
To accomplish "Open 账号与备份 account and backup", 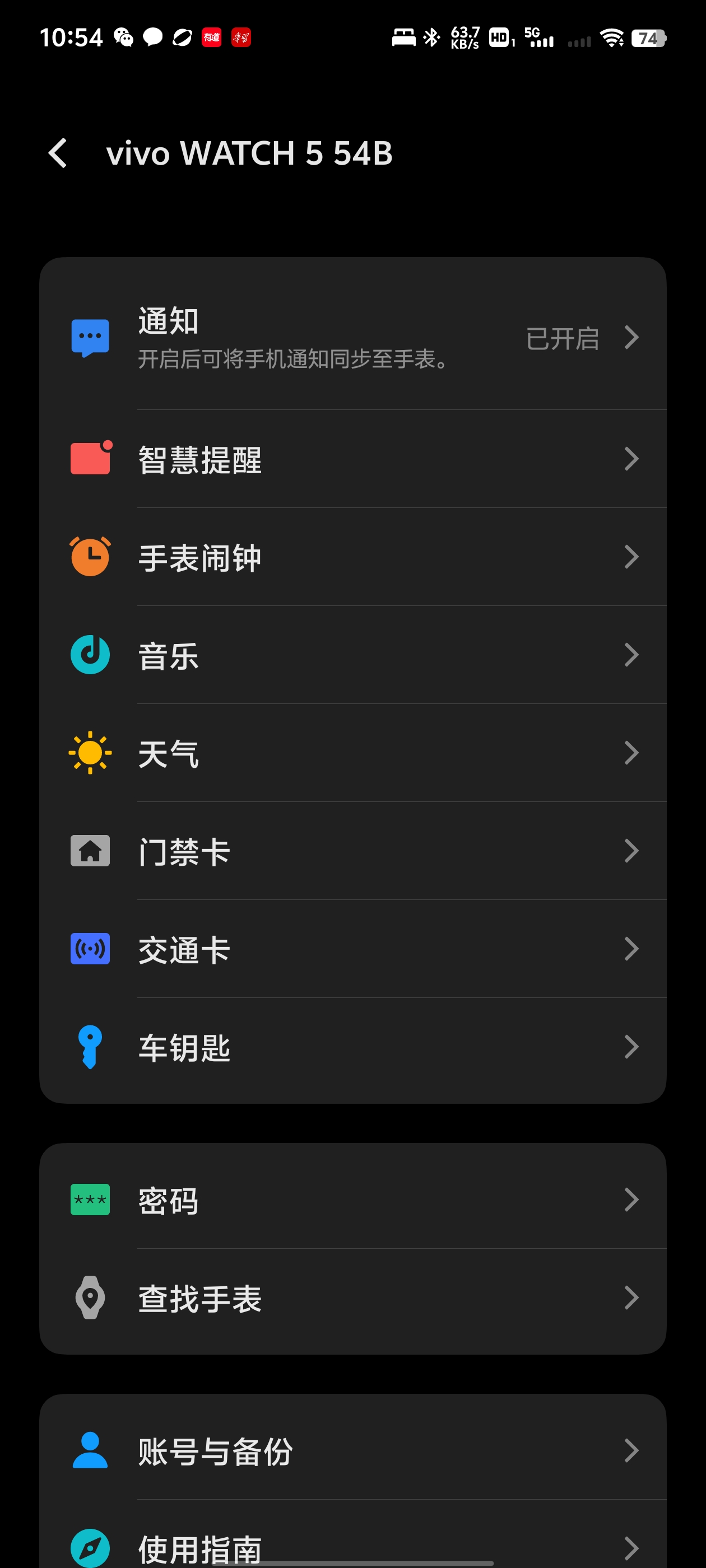I will coord(352,1450).
